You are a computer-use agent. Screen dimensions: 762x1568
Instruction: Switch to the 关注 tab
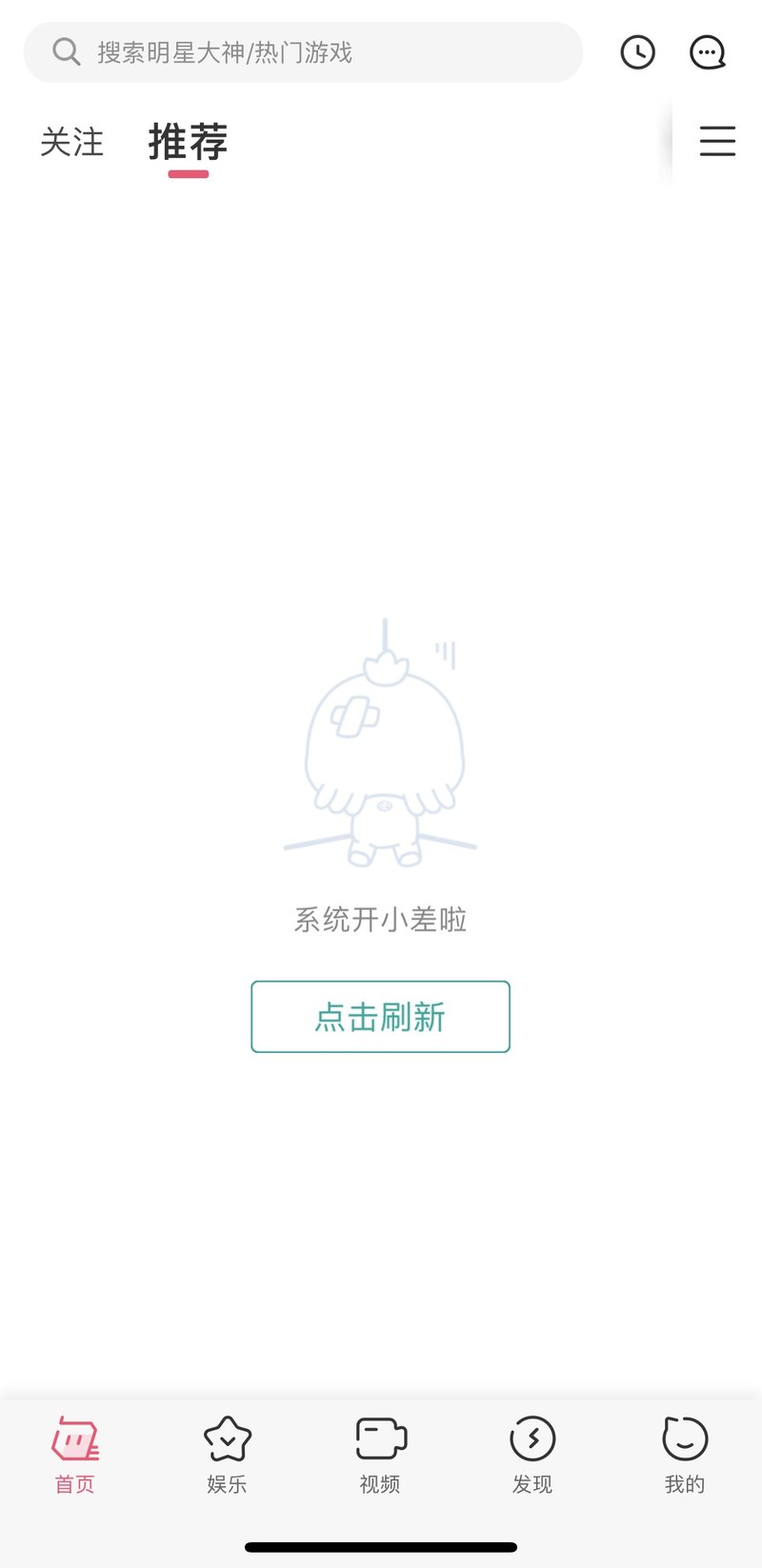point(71,143)
